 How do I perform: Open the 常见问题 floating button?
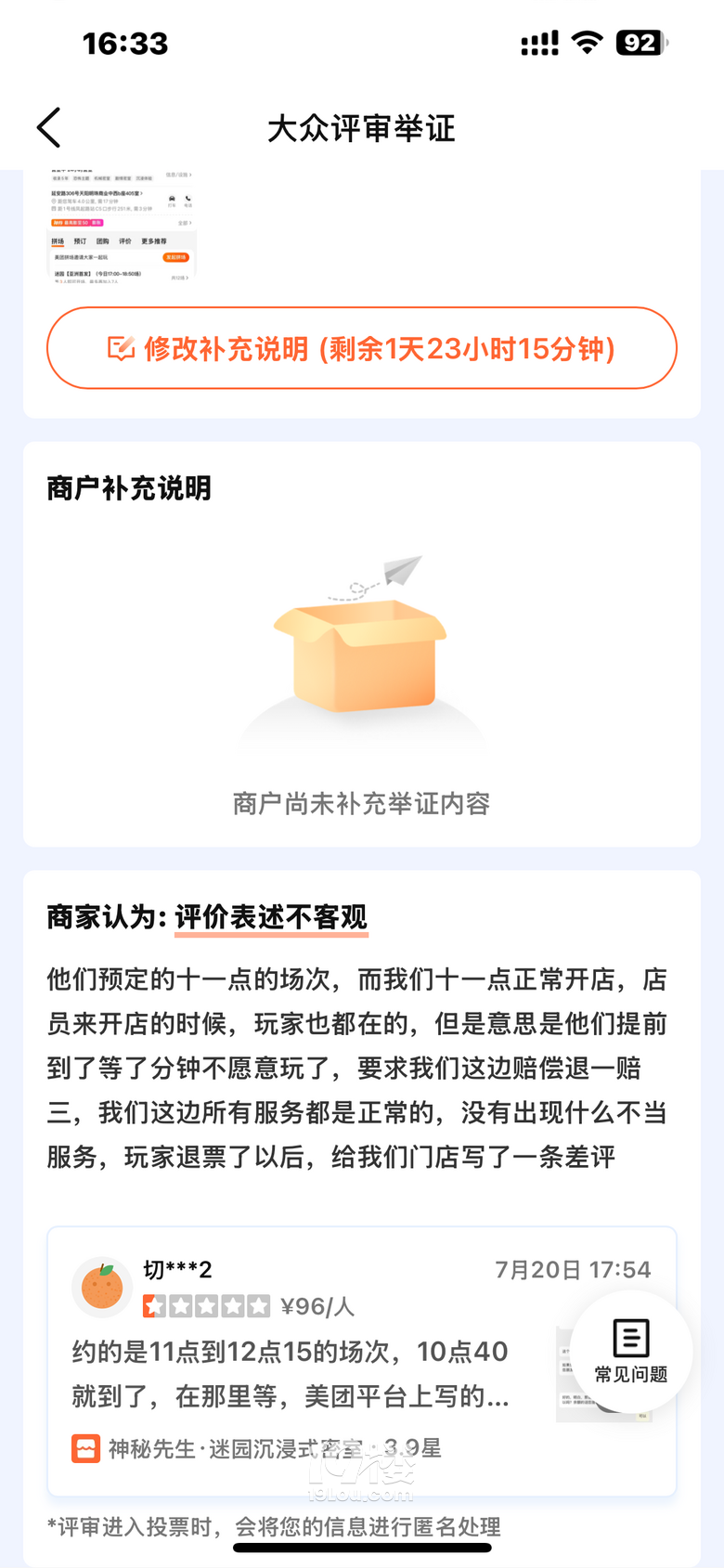click(x=631, y=1351)
